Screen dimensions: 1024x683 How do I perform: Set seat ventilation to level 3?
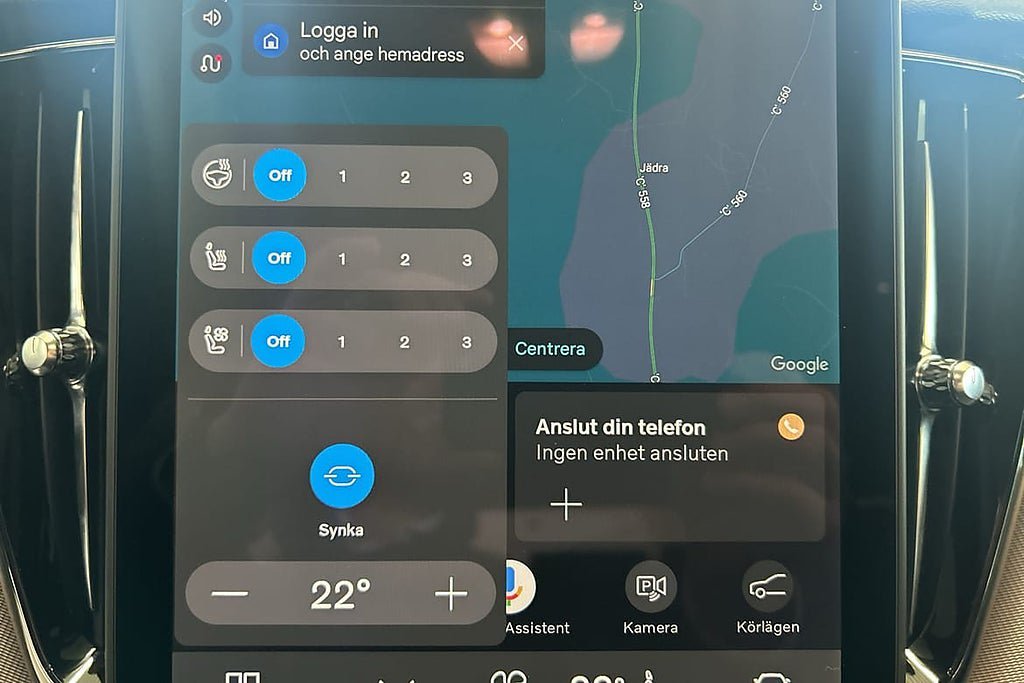466,342
